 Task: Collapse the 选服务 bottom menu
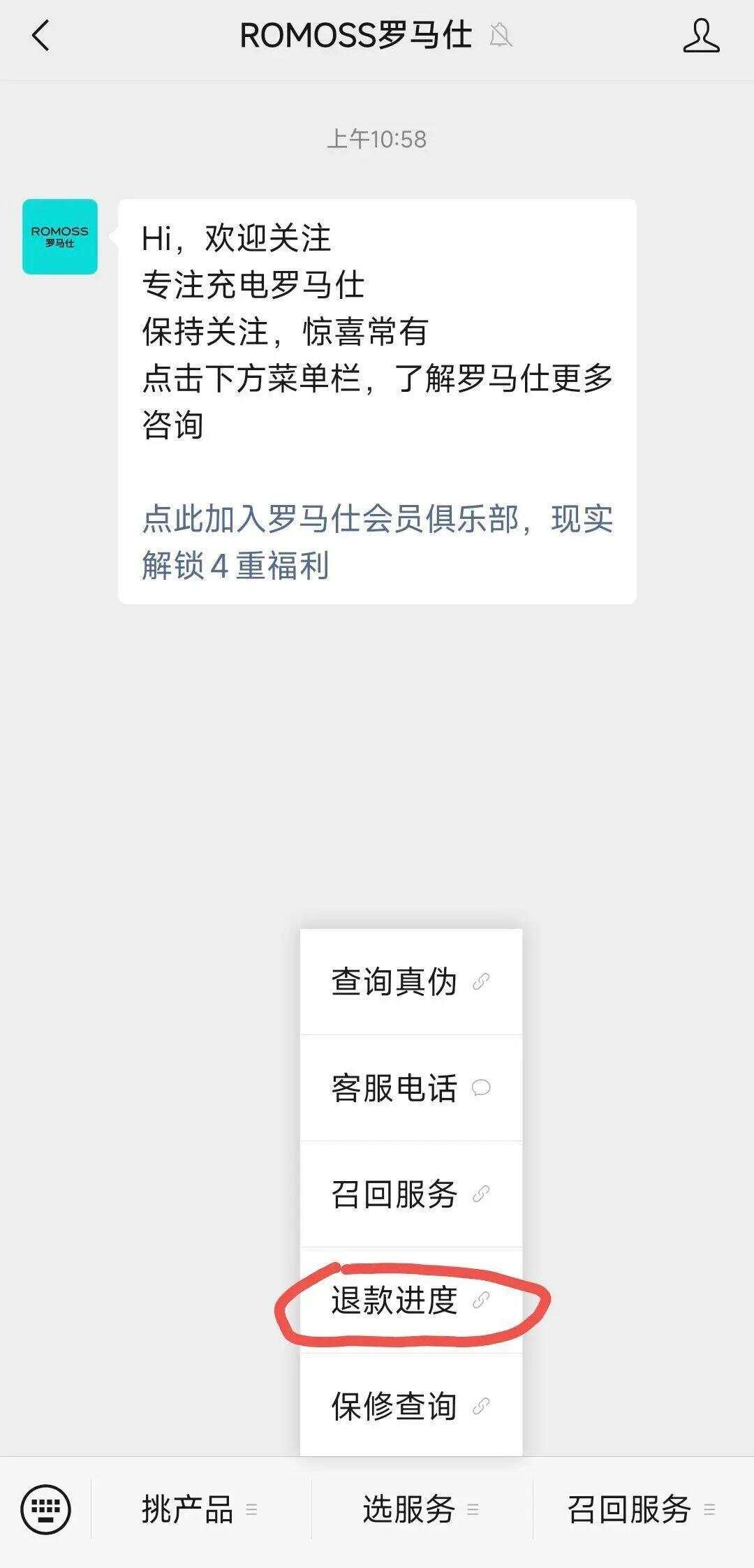[x=422, y=1509]
